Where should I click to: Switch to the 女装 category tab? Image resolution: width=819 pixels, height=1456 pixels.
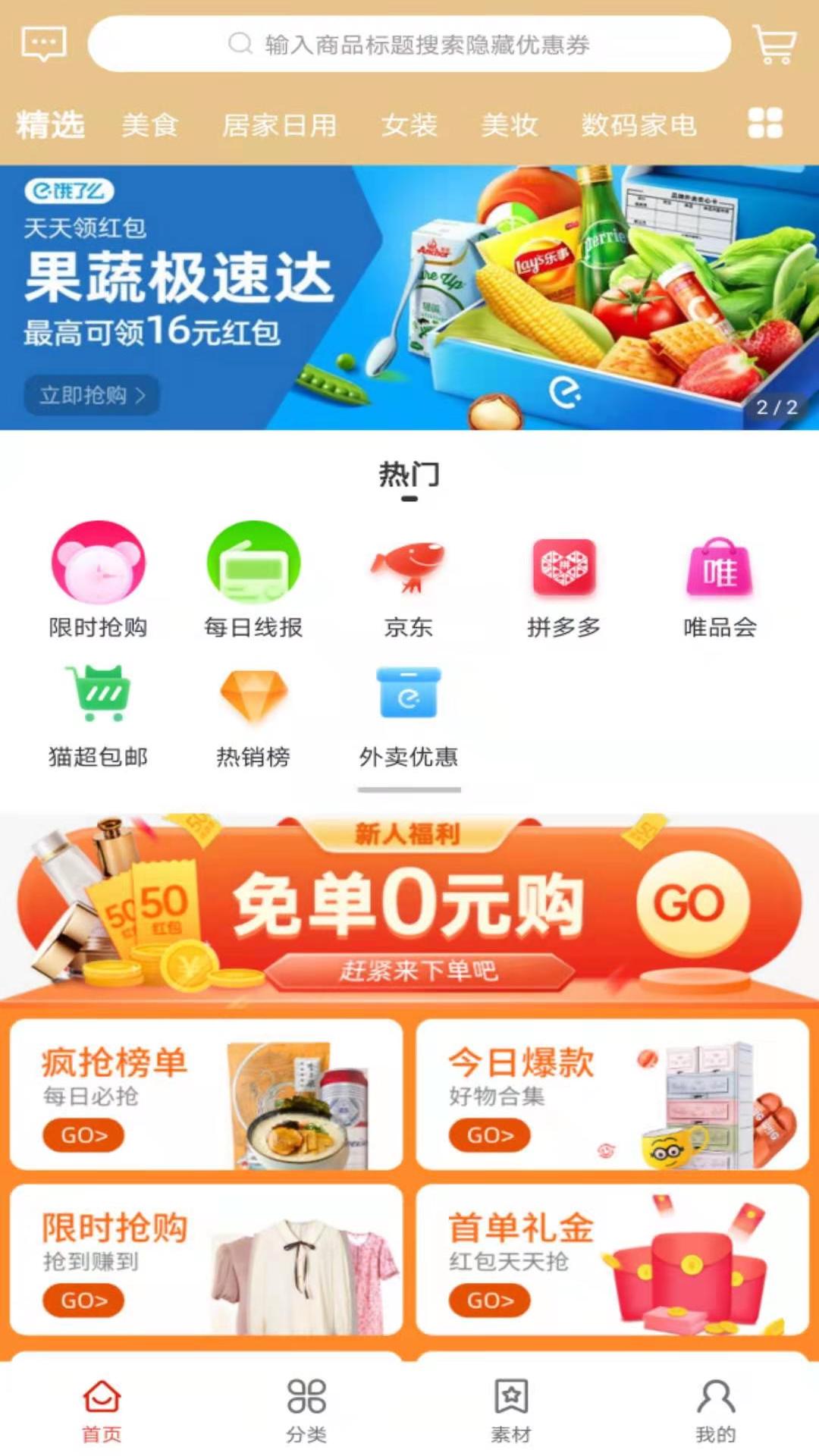[x=410, y=125]
